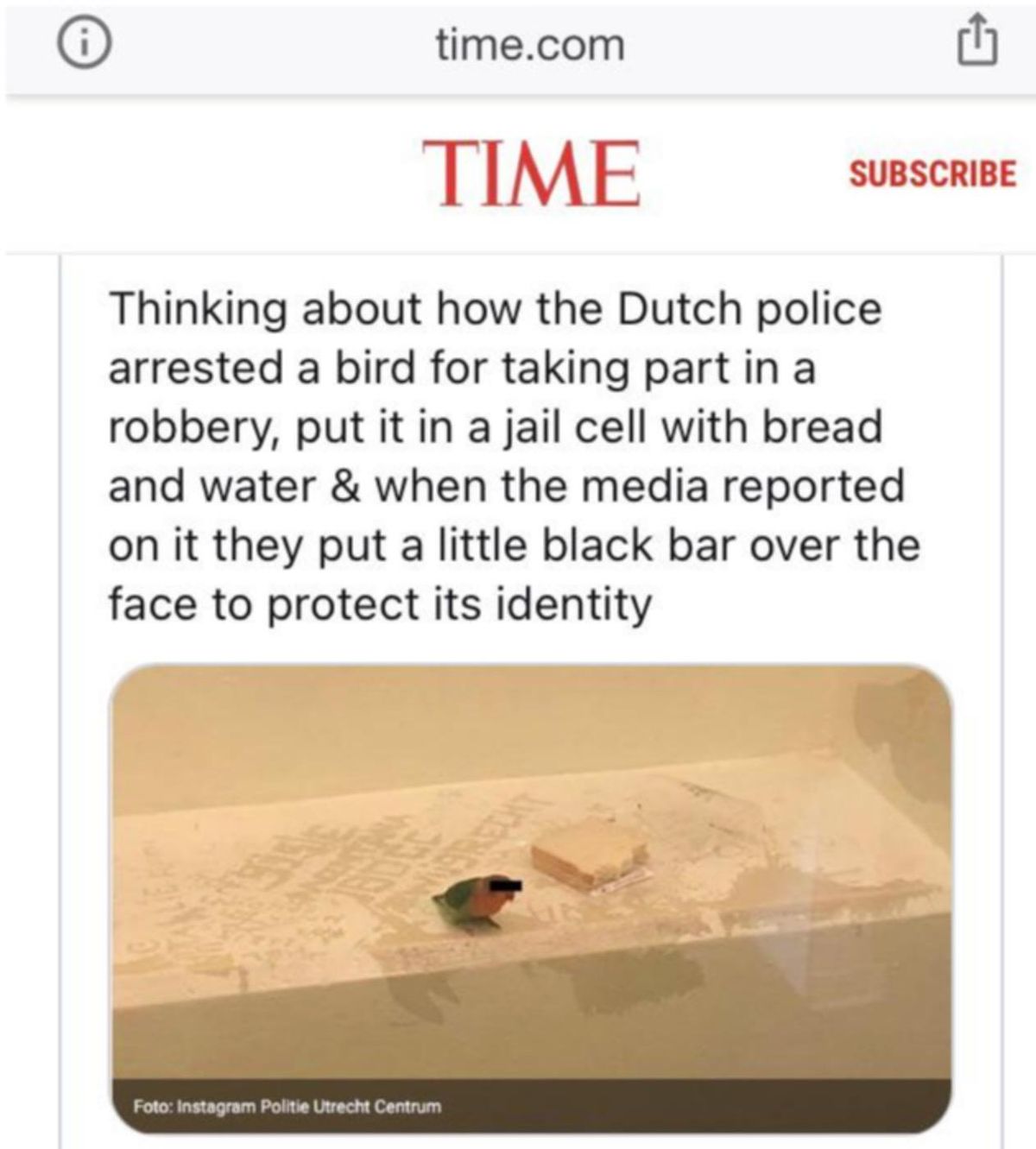Image resolution: width=1036 pixels, height=1149 pixels.
Task: Go to the TIME homepage
Action: point(531,174)
